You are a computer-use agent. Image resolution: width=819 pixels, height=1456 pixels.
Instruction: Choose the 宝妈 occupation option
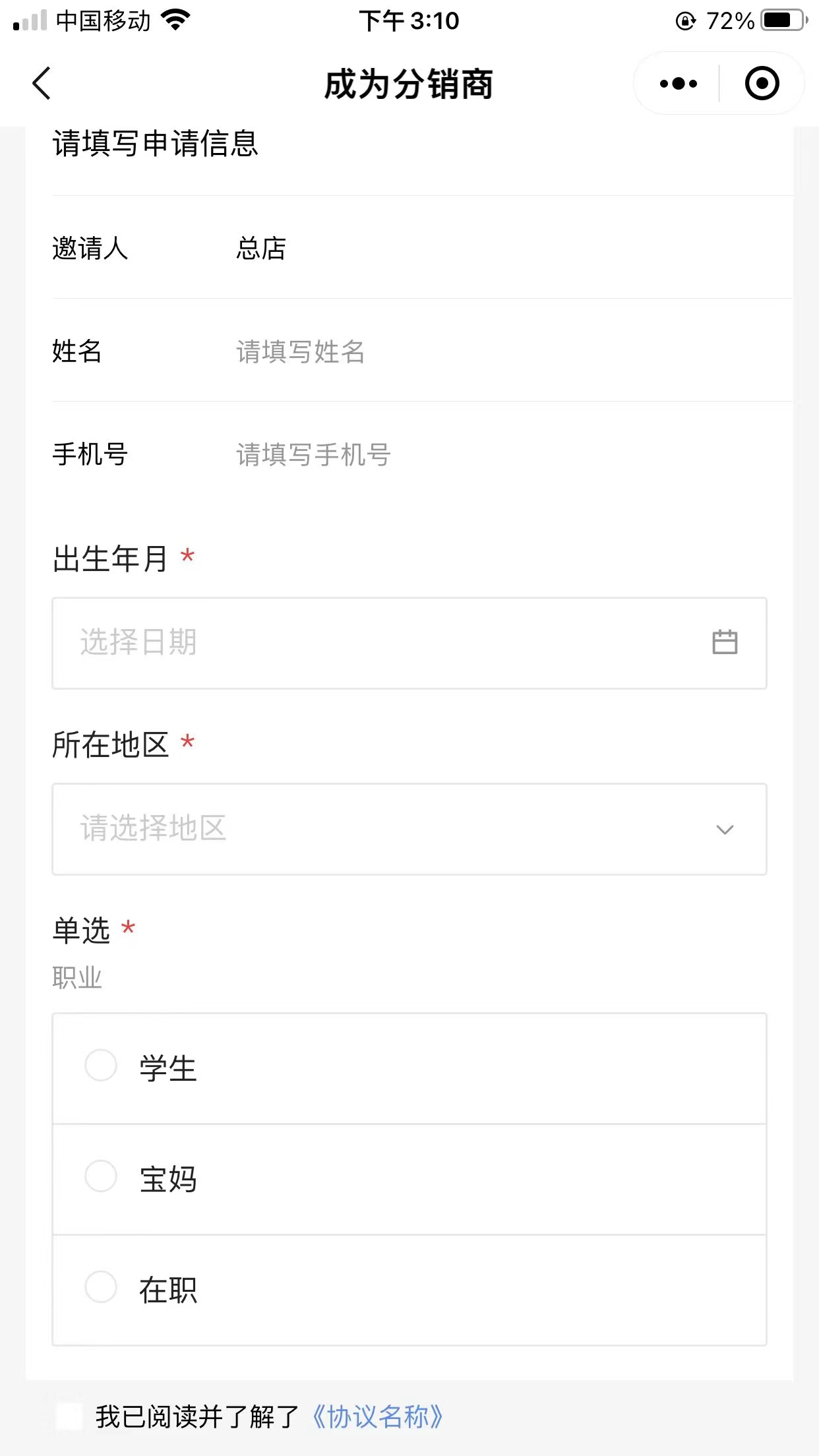coord(102,1176)
